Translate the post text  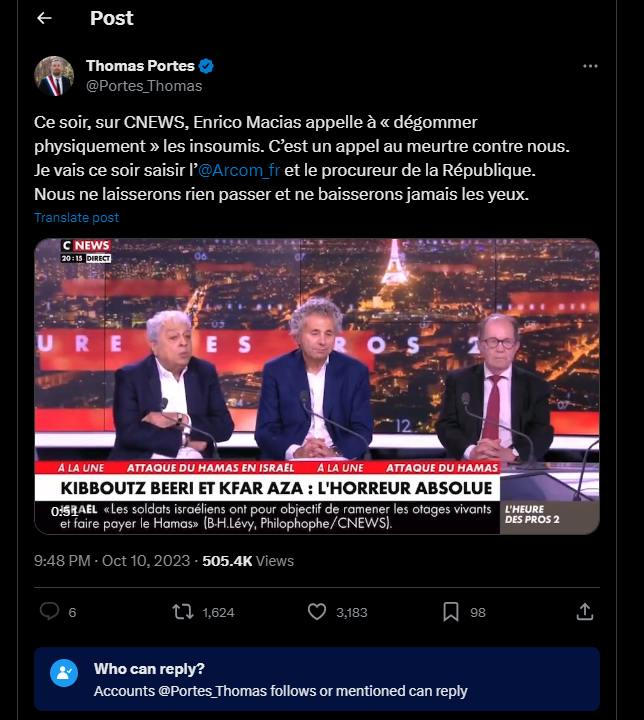pos(77,217)
